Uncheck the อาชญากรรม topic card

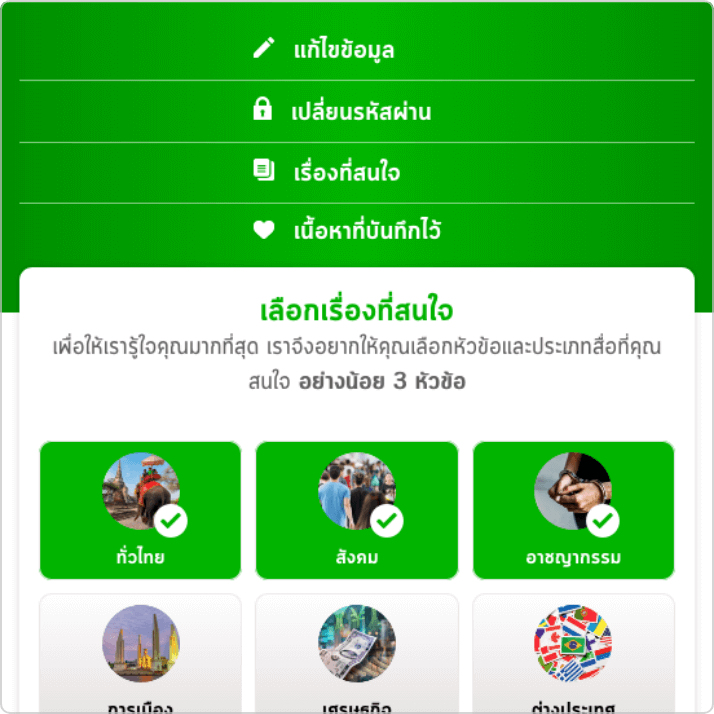click(x=573, y=510)
